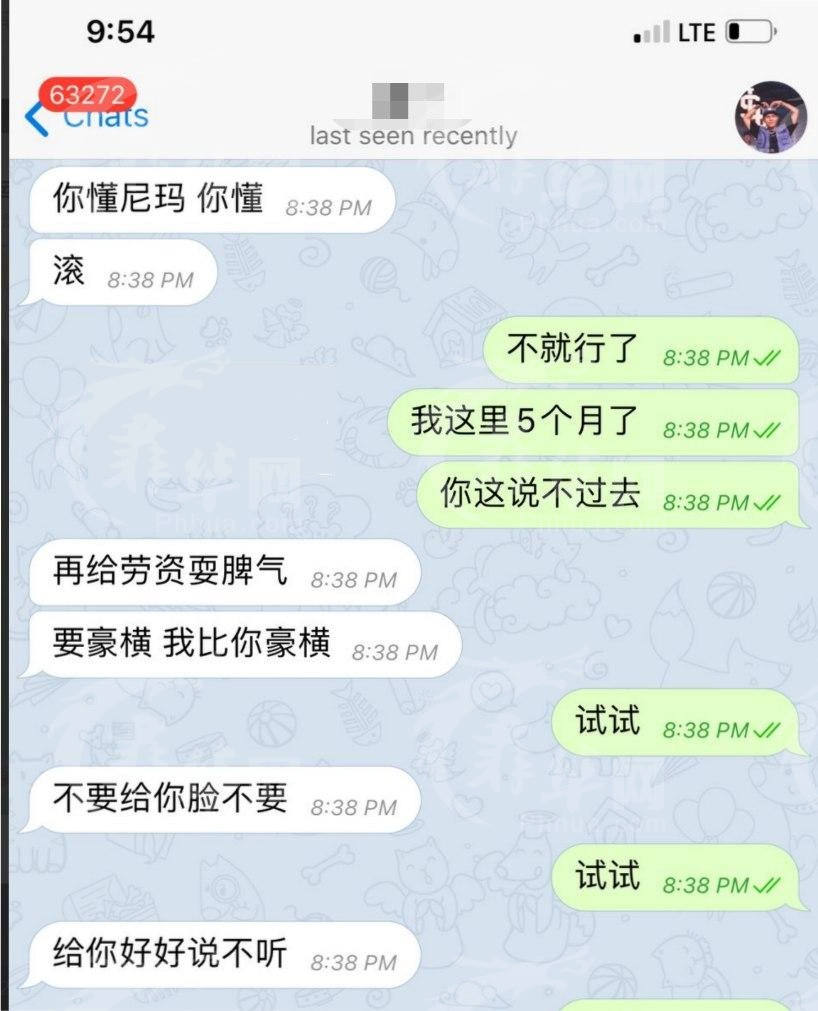This screenshot has width=818, height=1011.
Task: Open chat info via the last seen header
Action: [413, 136]
